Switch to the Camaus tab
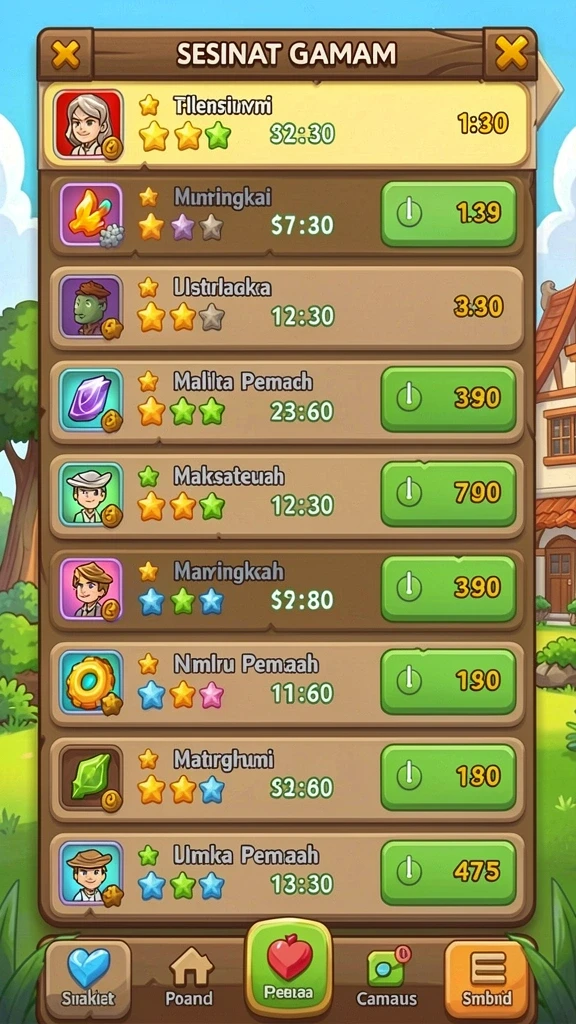Image resolution: width=576 pixels, height=1024 pixels. [387, 980]
